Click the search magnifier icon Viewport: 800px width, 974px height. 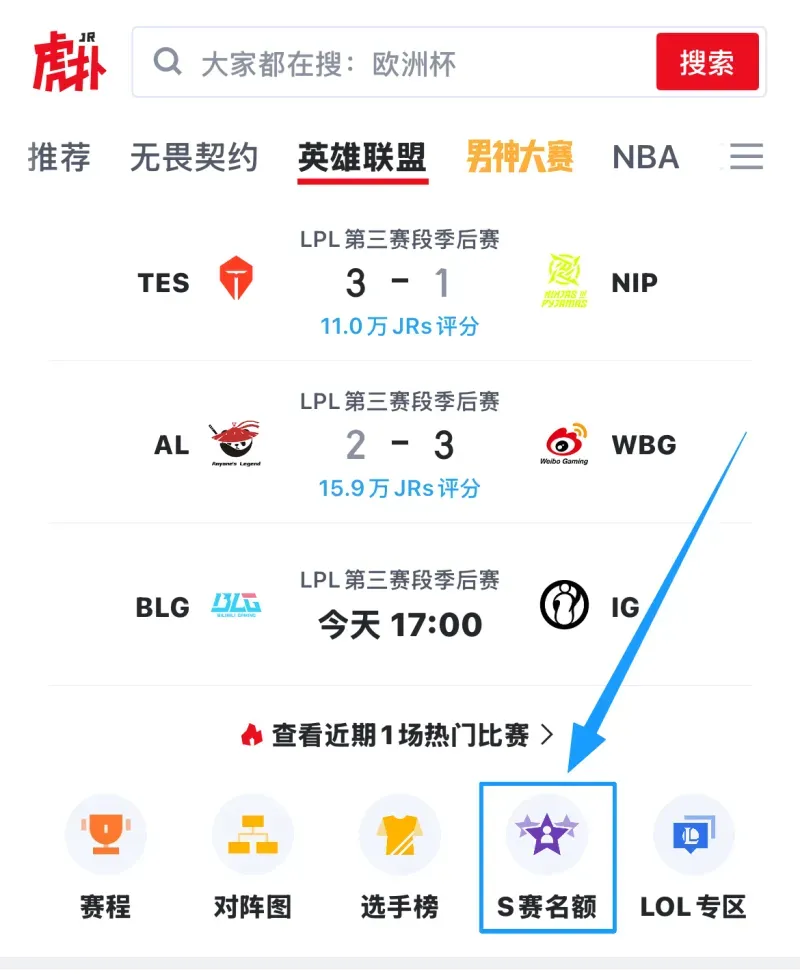166,62
